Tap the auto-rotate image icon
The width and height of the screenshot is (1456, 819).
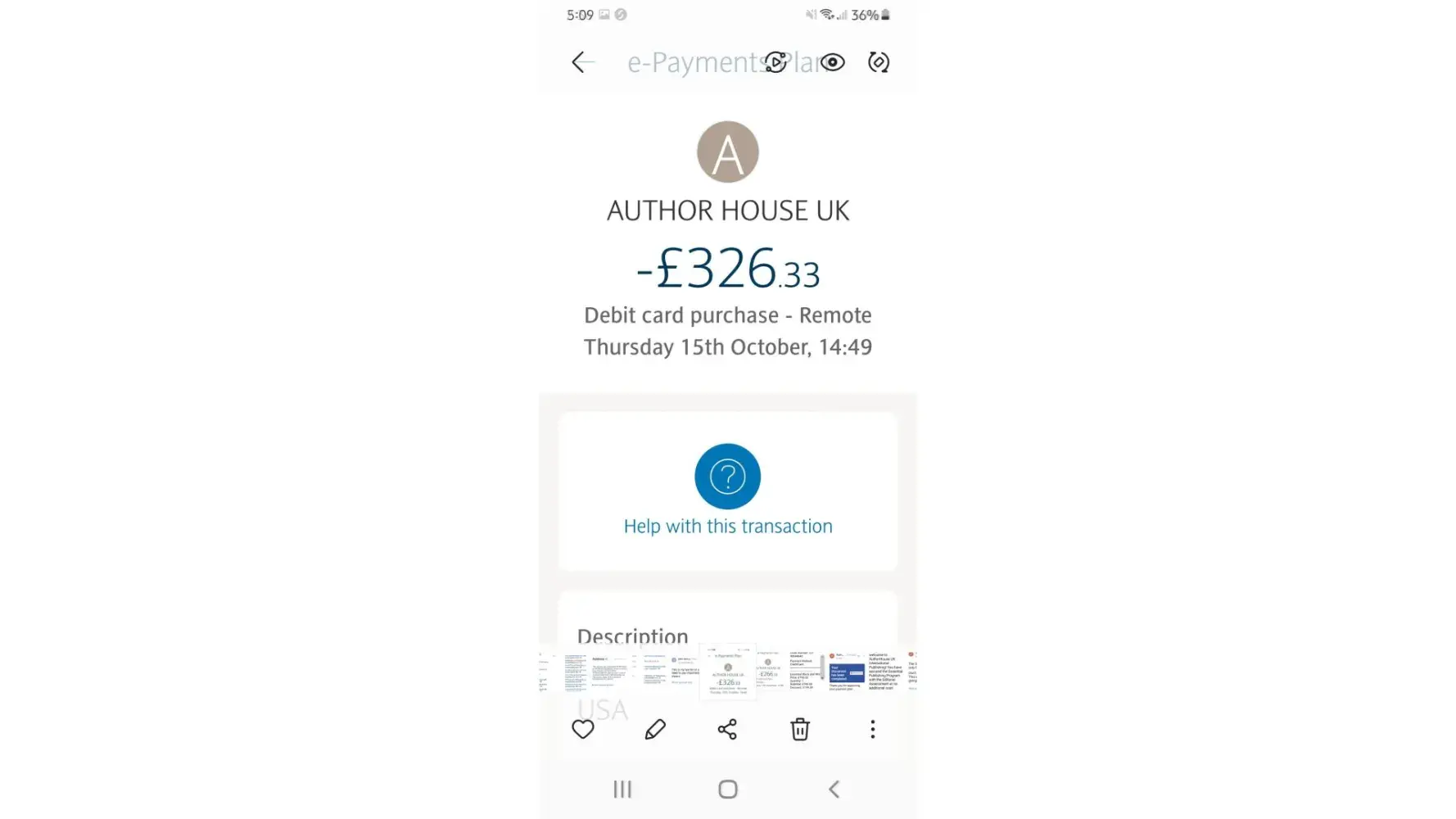point(879,62)
